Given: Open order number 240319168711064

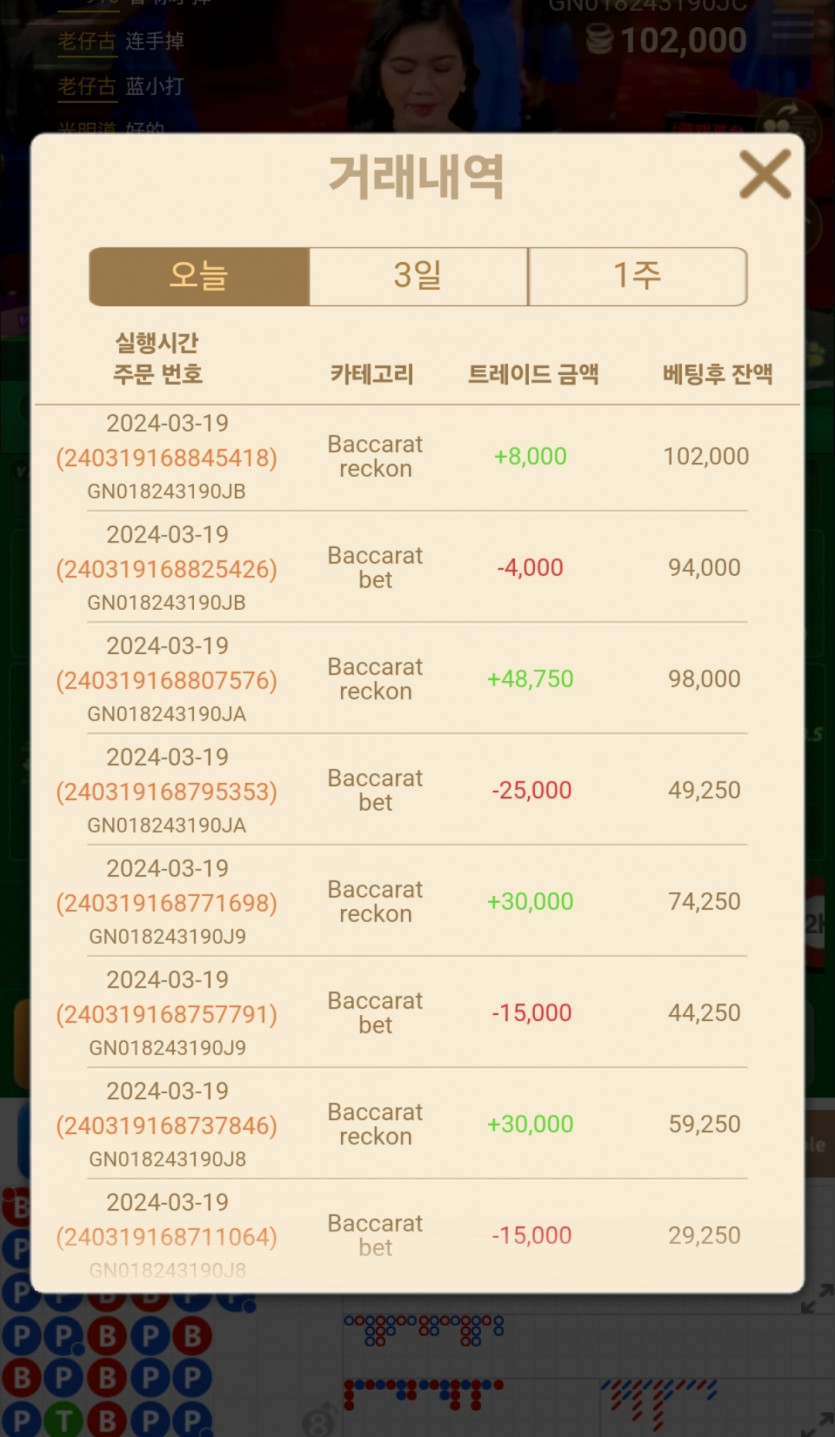Looking at the screenshot, I should [167, 1237].
